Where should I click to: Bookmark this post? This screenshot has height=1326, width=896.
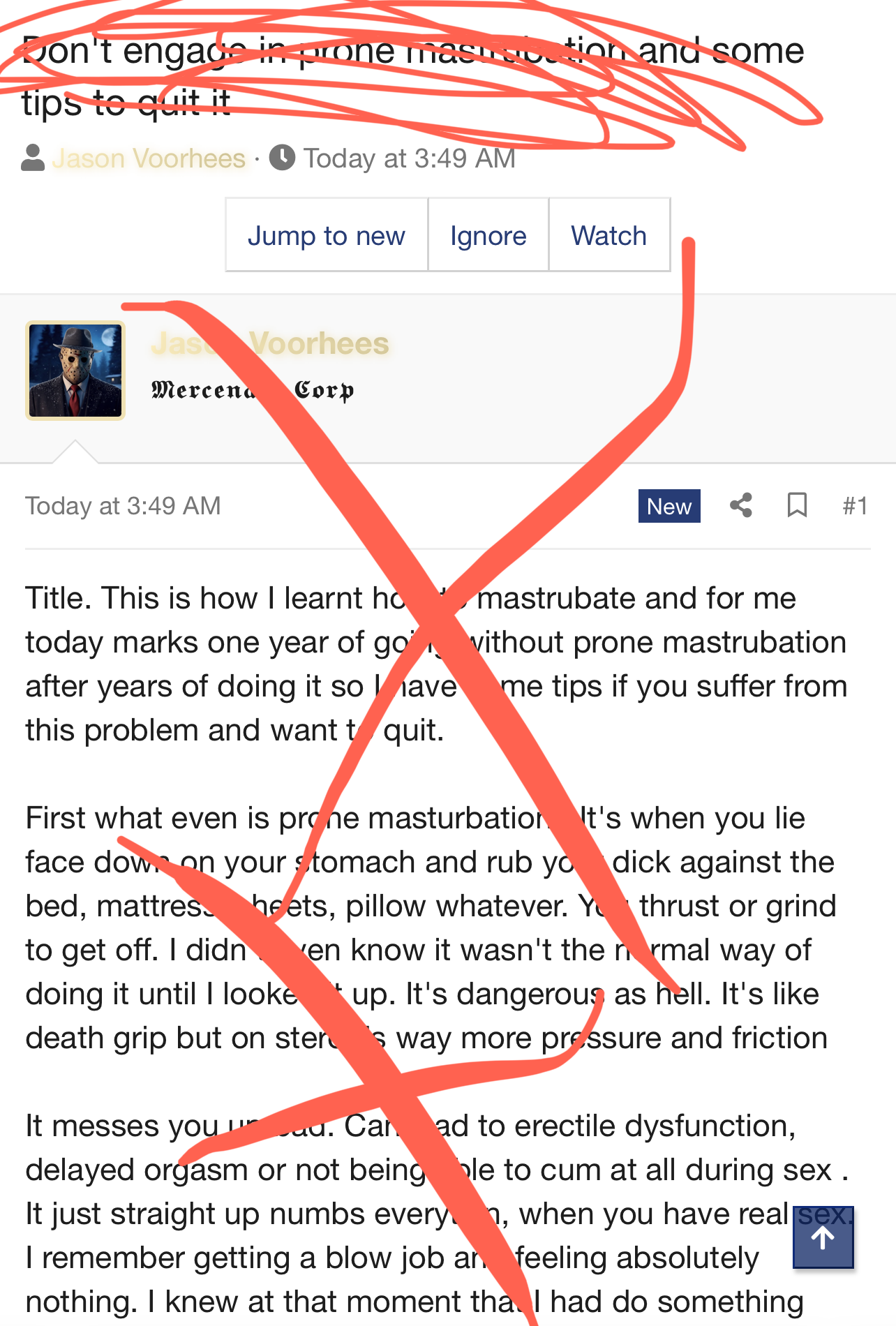pos(797,505)
